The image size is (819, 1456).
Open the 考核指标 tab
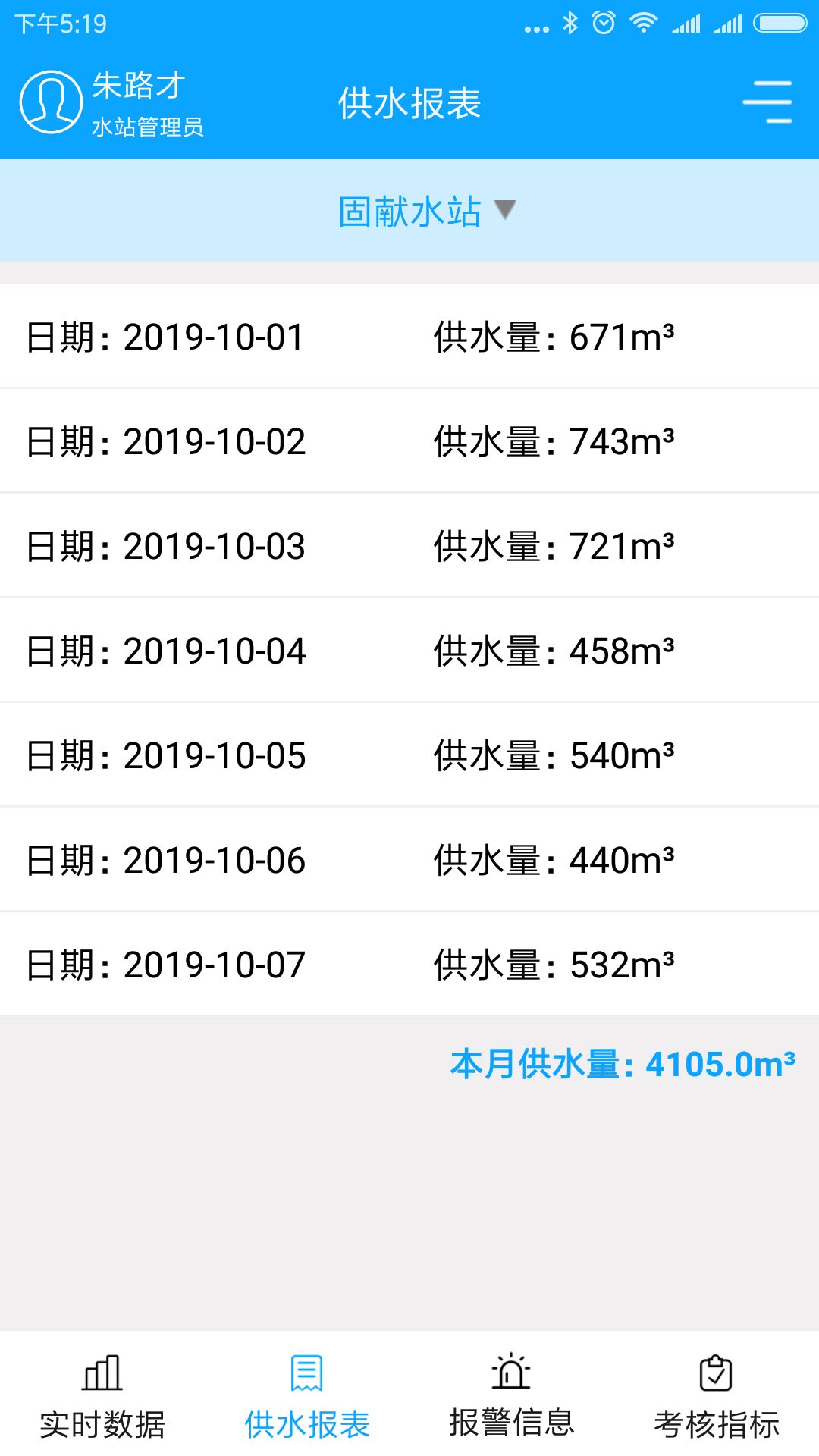tap(717, 1395)
